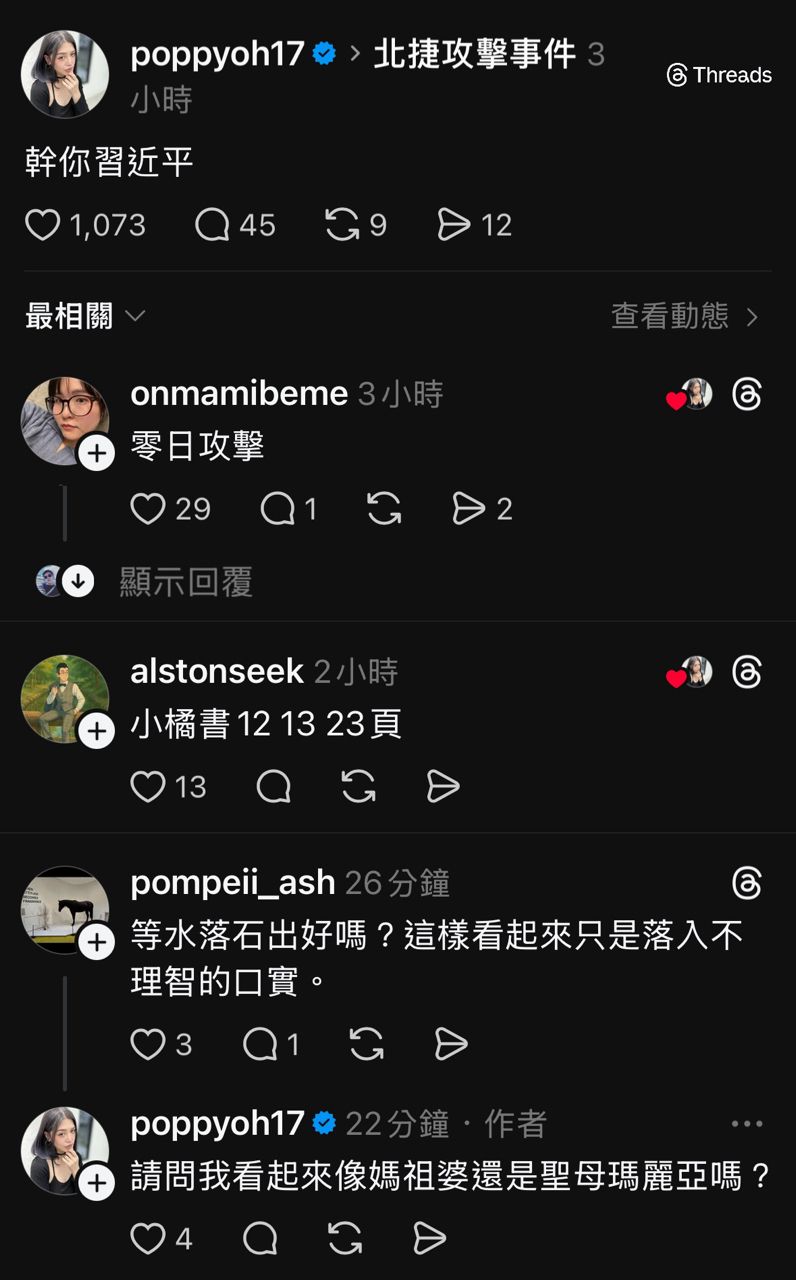Open the 45 comments on the main post
Image resolution: width=796 pixels, height=1280 pixels.
point(212,225)
